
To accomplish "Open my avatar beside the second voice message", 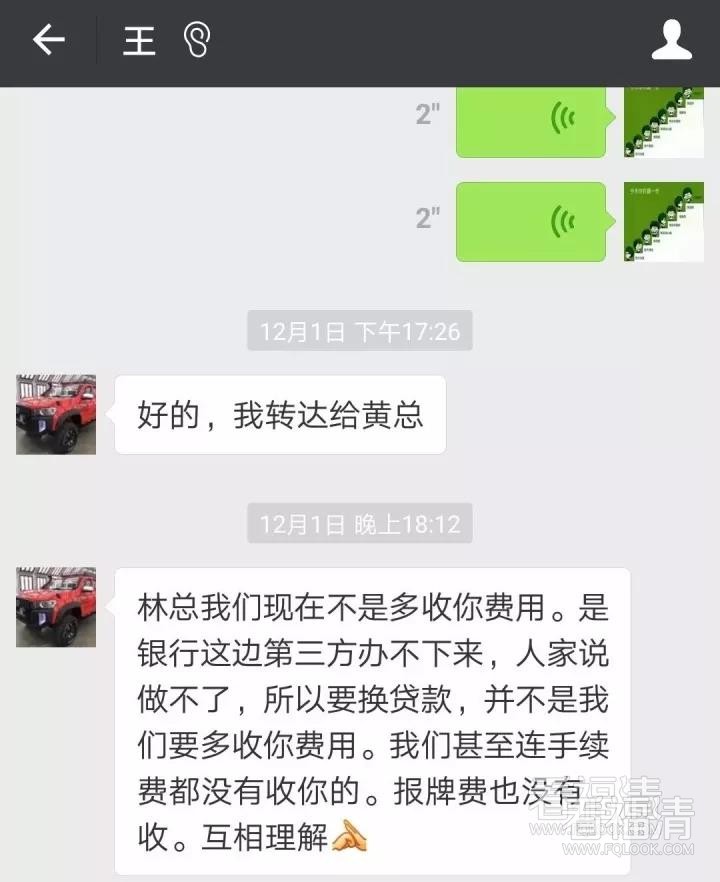I will pos(663,221).
